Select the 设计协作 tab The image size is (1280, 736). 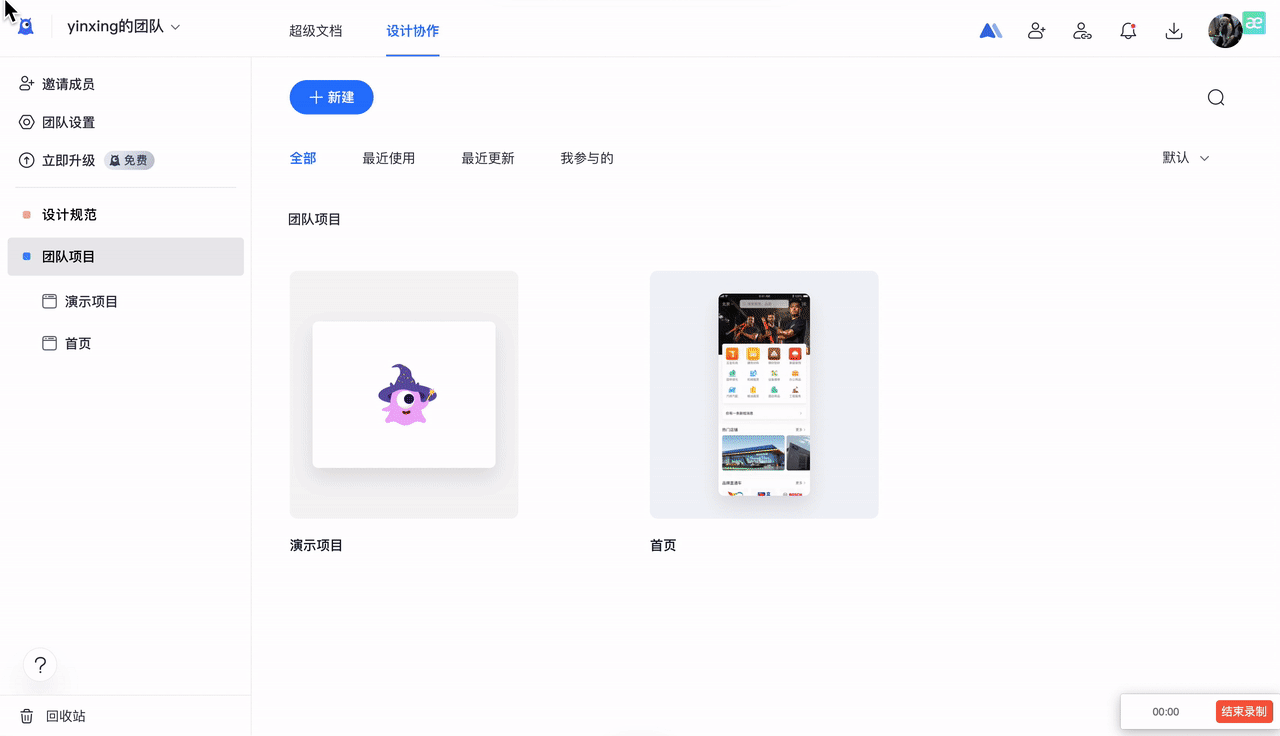[412, 31]
